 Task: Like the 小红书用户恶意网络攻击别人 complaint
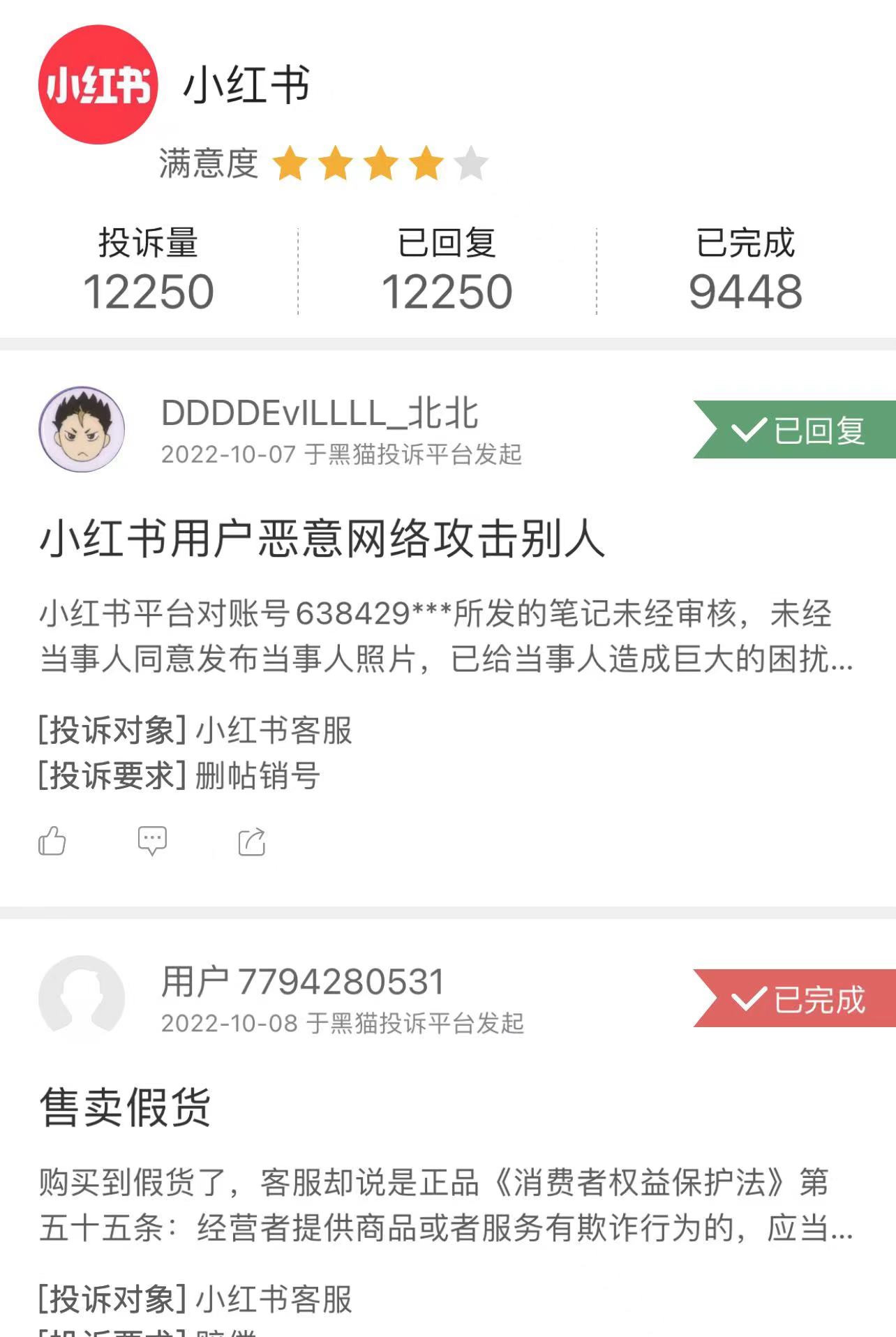coord(52,841)
